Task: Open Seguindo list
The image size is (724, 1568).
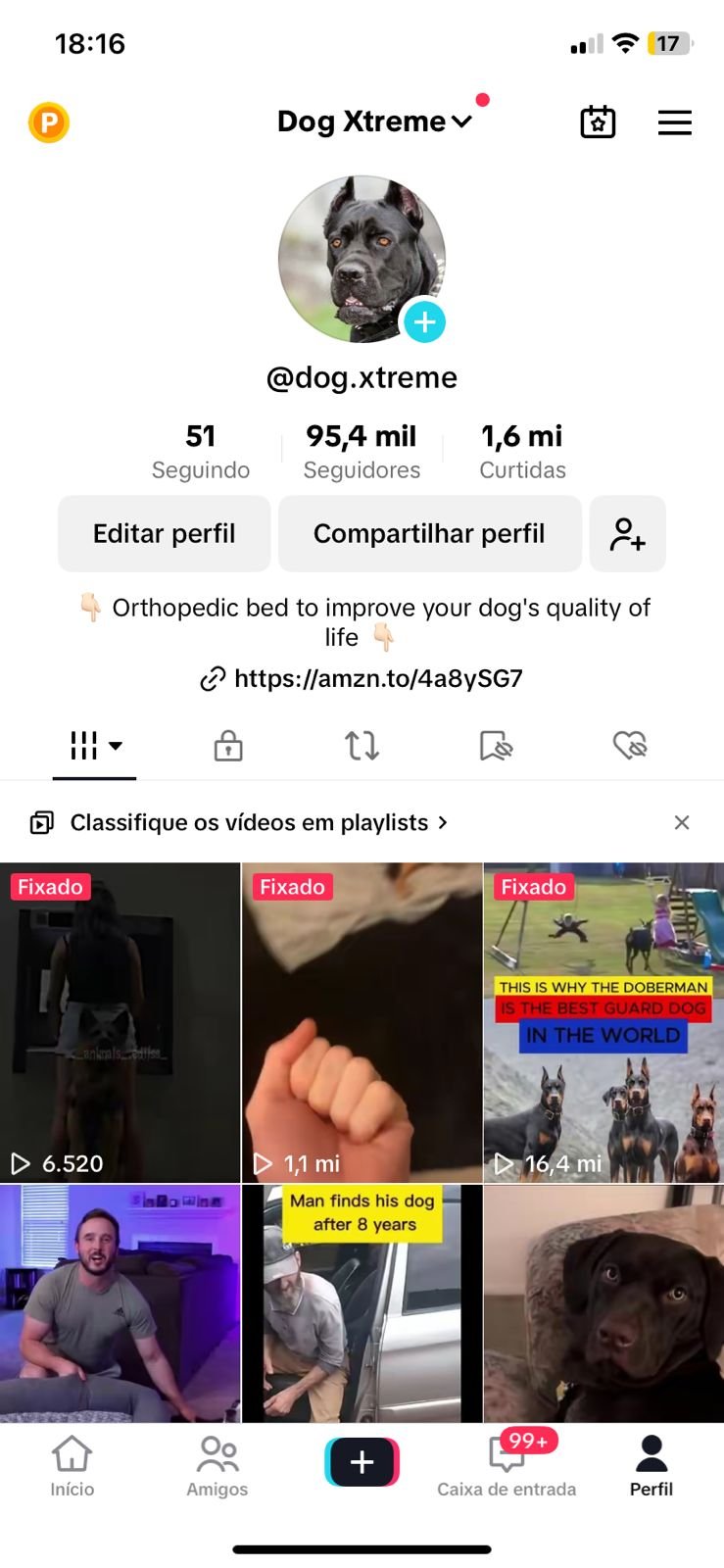Action: [x=201, y=451]
